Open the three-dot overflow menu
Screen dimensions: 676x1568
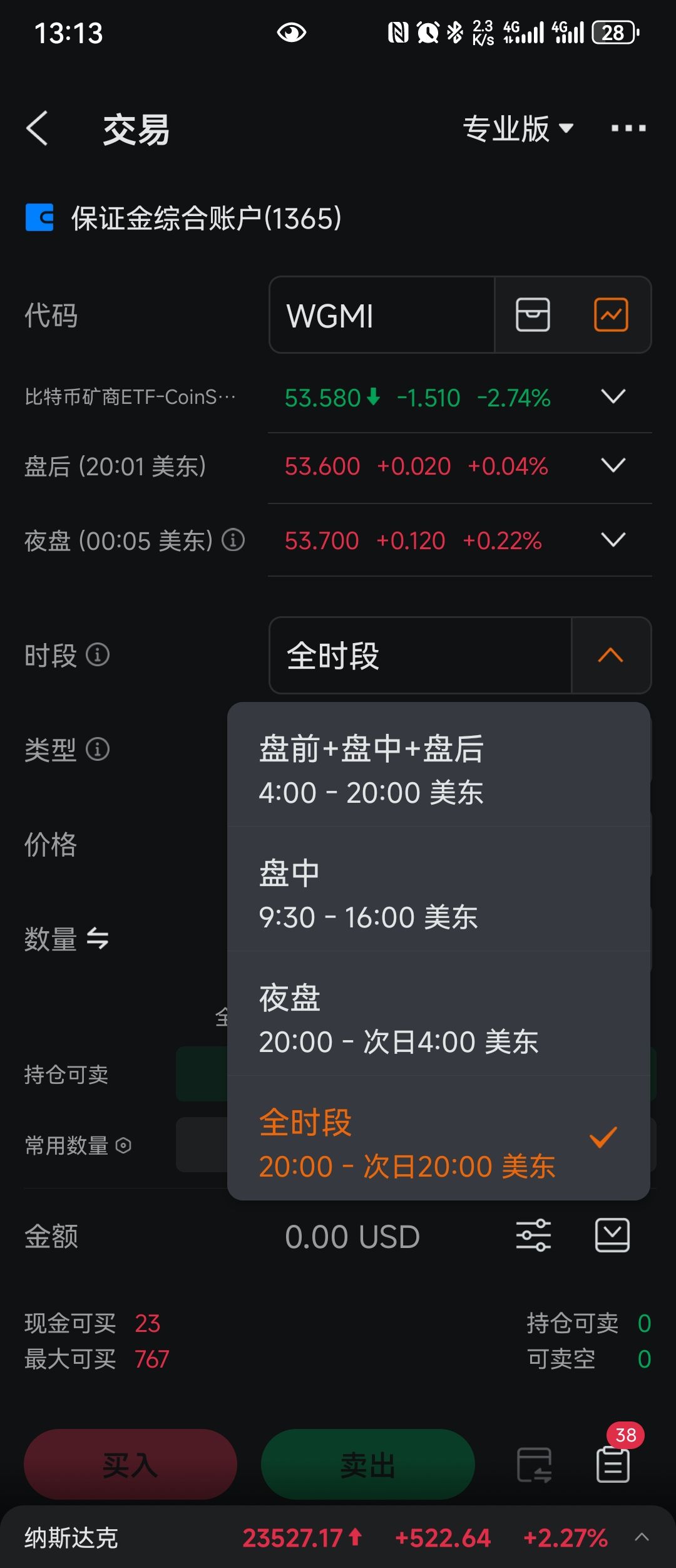coord(628,128)
